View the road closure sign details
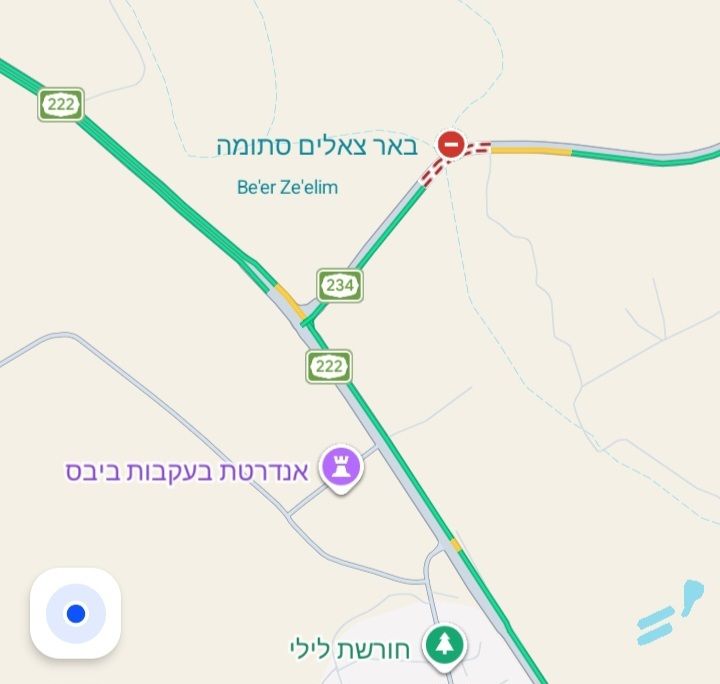 (451, 145)
